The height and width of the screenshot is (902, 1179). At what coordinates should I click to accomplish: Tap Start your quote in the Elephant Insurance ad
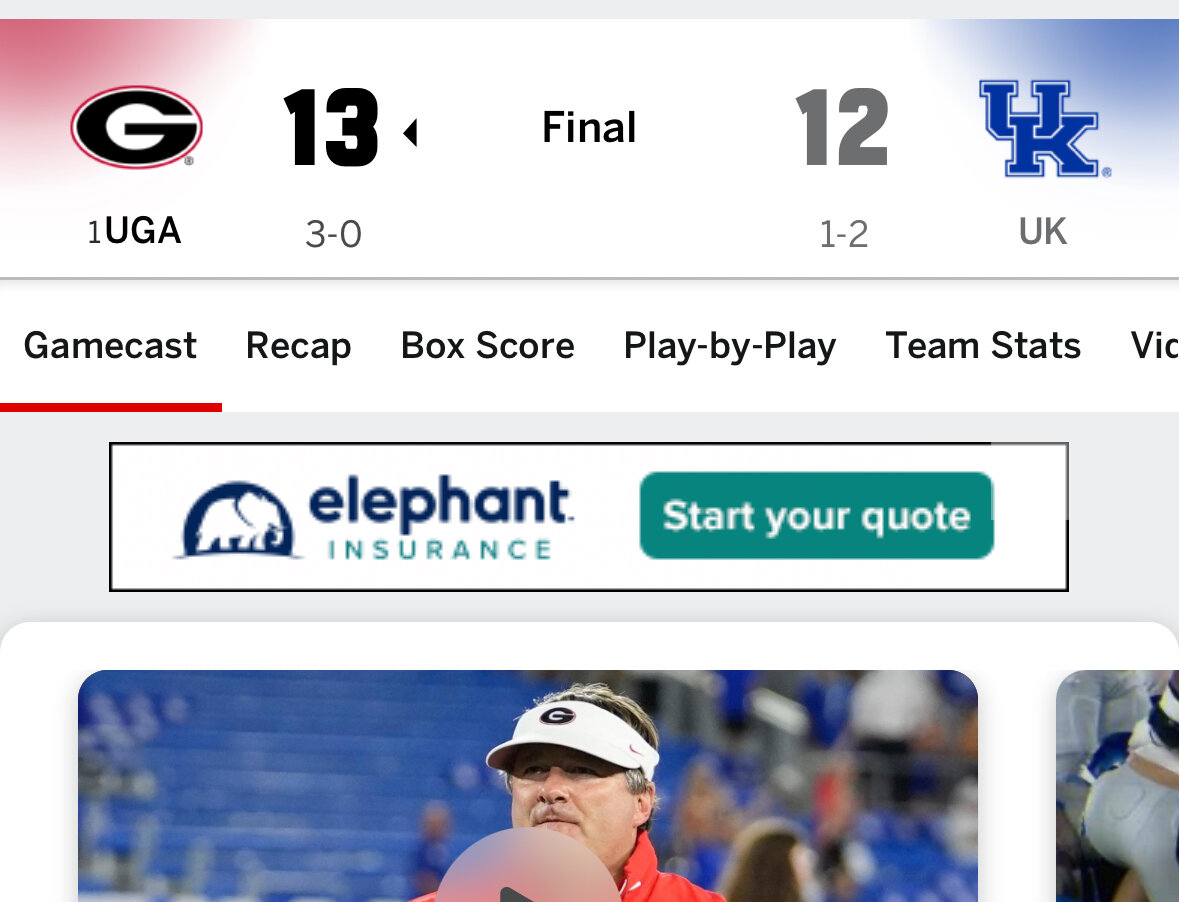pyautogui.click(x=815, y=516)
